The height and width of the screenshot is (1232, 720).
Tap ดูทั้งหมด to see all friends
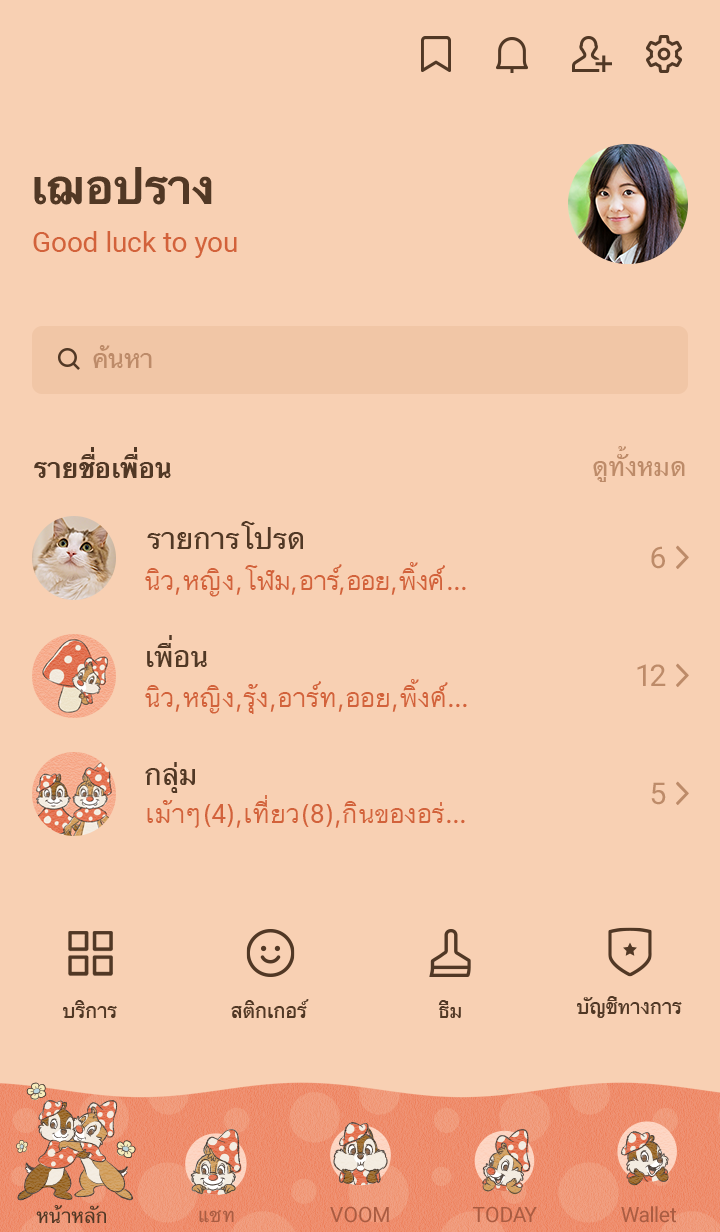[638, 468]
